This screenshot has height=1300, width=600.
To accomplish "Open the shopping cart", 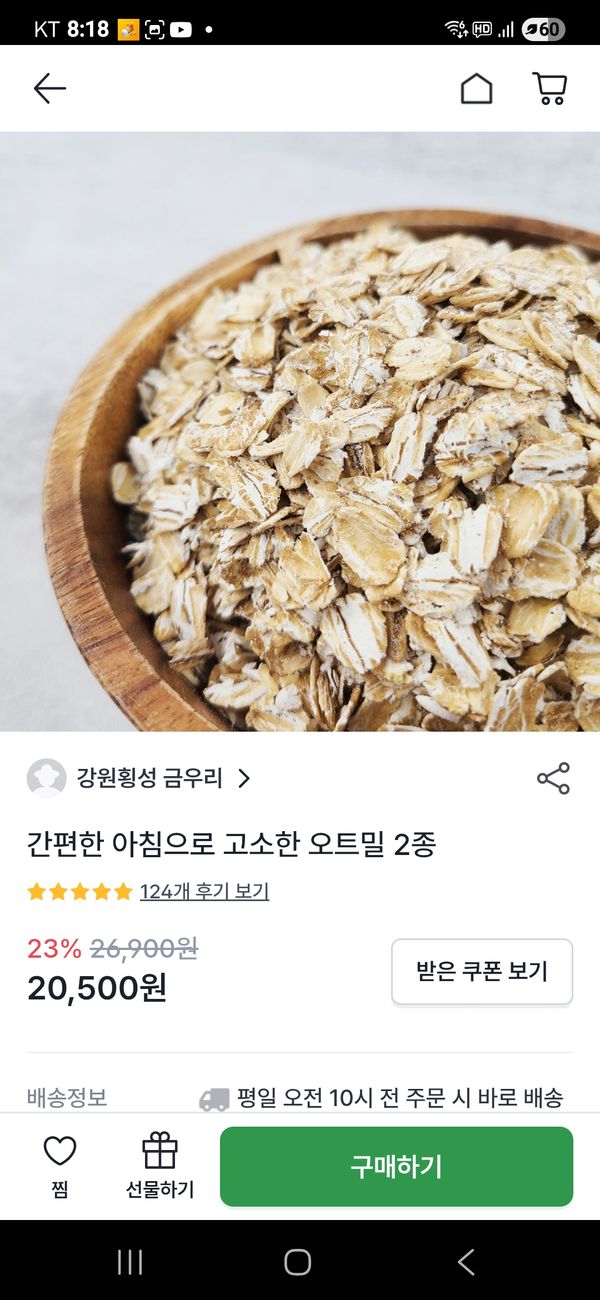I will click(549, 89).
